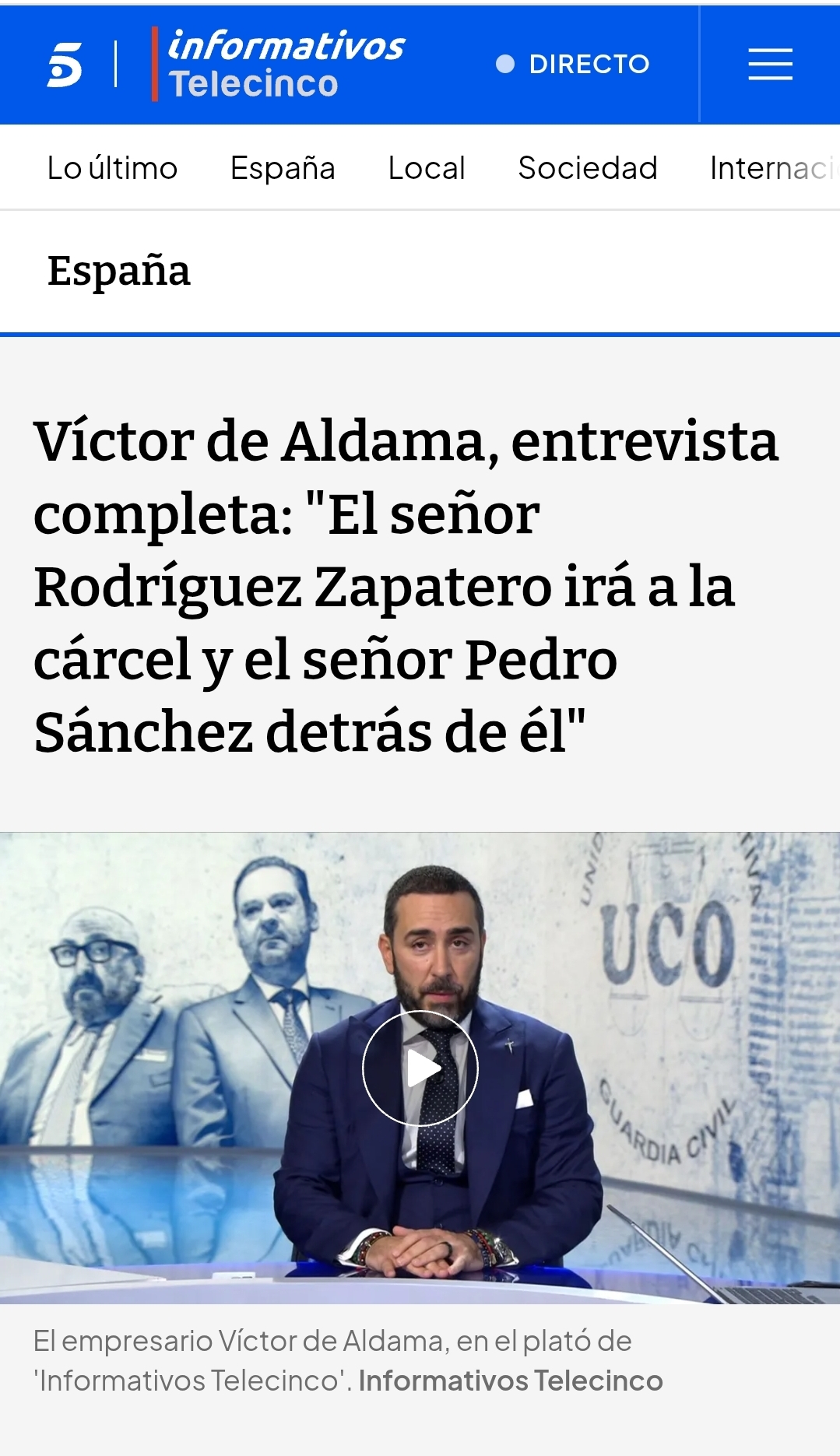840x1456 pixels.
Task: Open the Local section
Action: click(427, 168)
